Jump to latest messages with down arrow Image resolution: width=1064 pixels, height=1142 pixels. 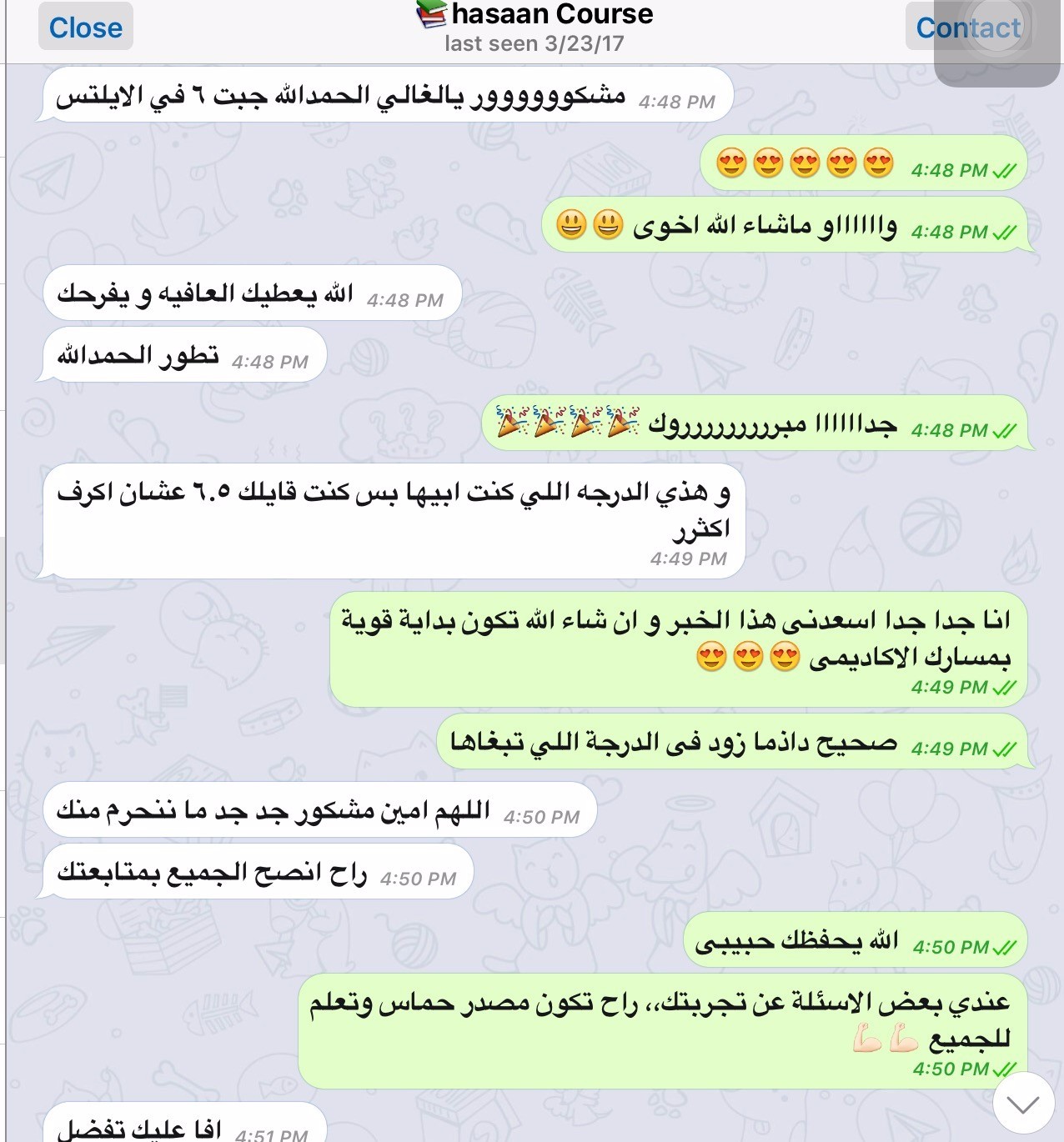[1022, 1104]
